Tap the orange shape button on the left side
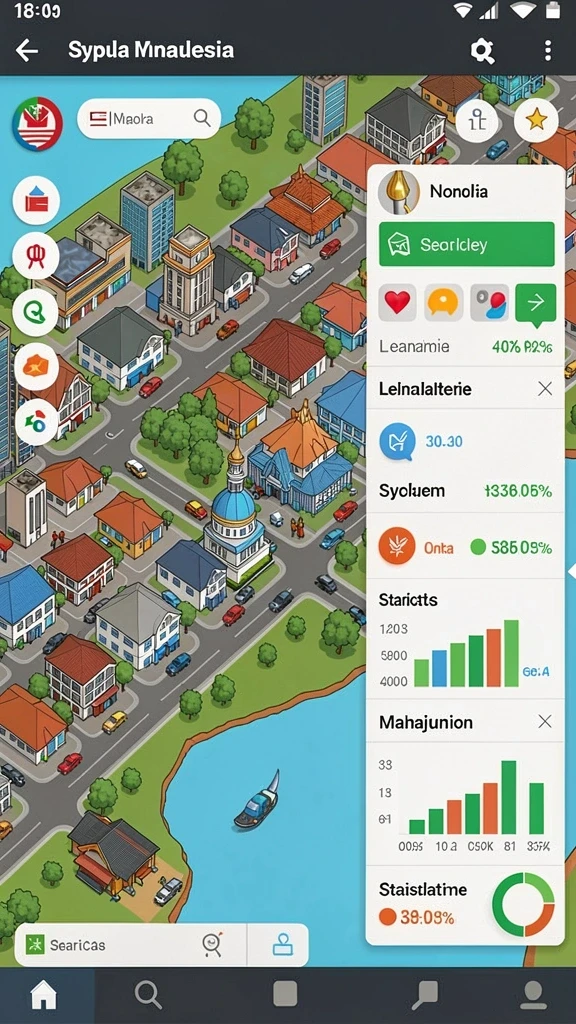This screenshot has height=1024, width=576. tap(36, 367)
